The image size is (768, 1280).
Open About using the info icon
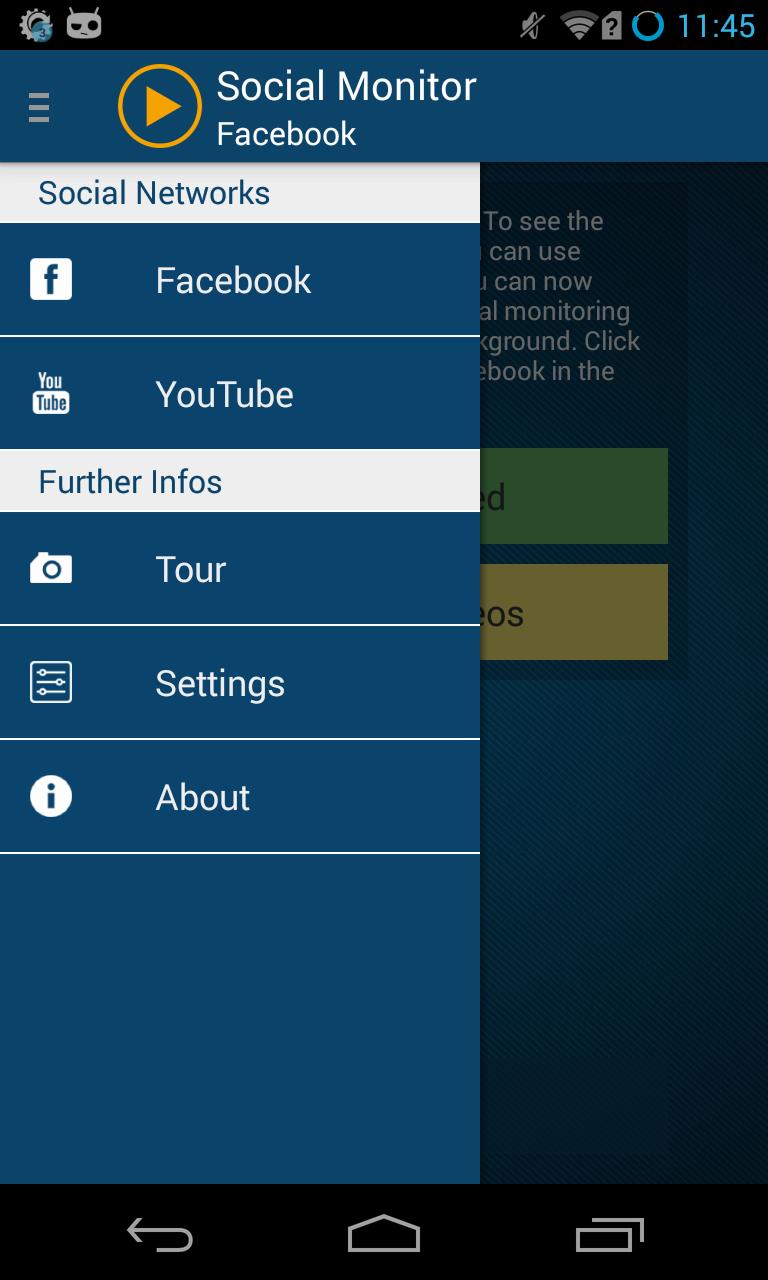coord(50,796)
